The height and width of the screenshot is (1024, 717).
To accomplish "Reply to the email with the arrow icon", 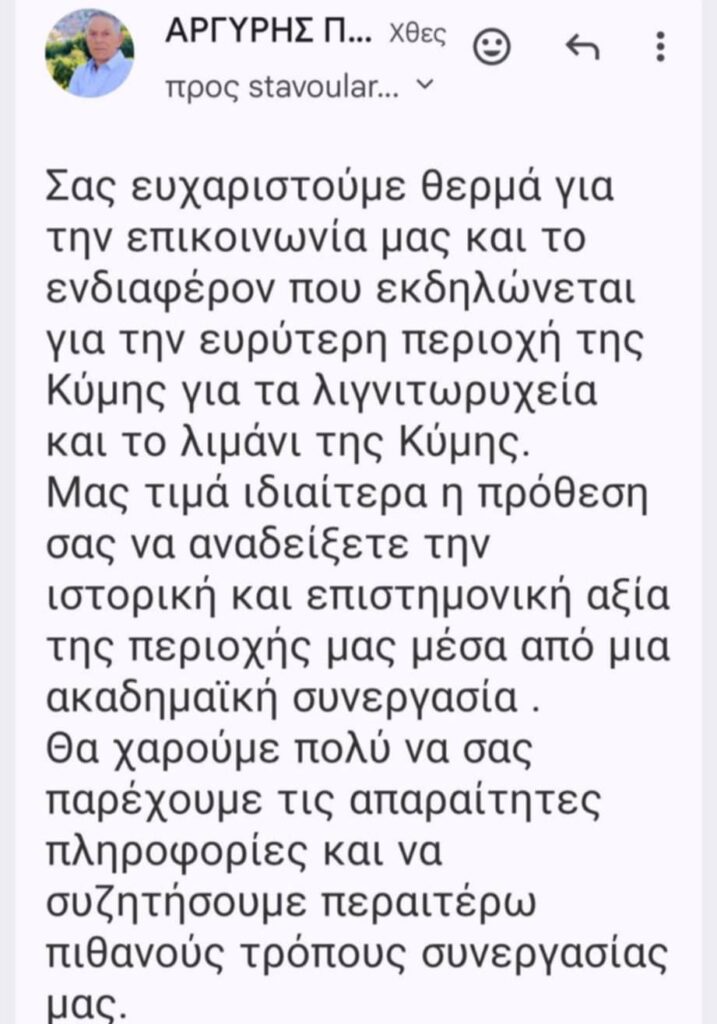I will point(582,46).
